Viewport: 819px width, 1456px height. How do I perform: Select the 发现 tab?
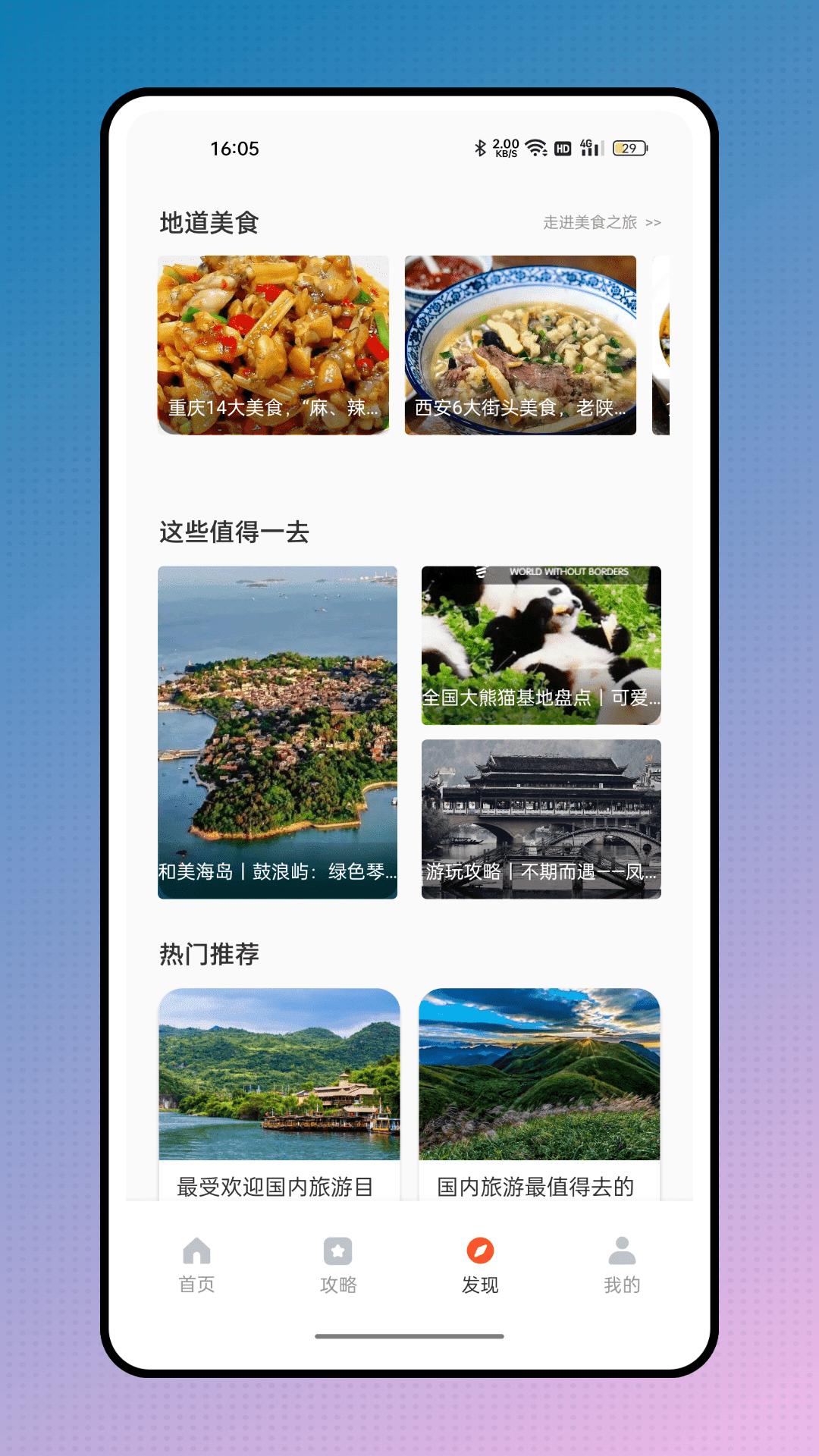click(480, 1265)
